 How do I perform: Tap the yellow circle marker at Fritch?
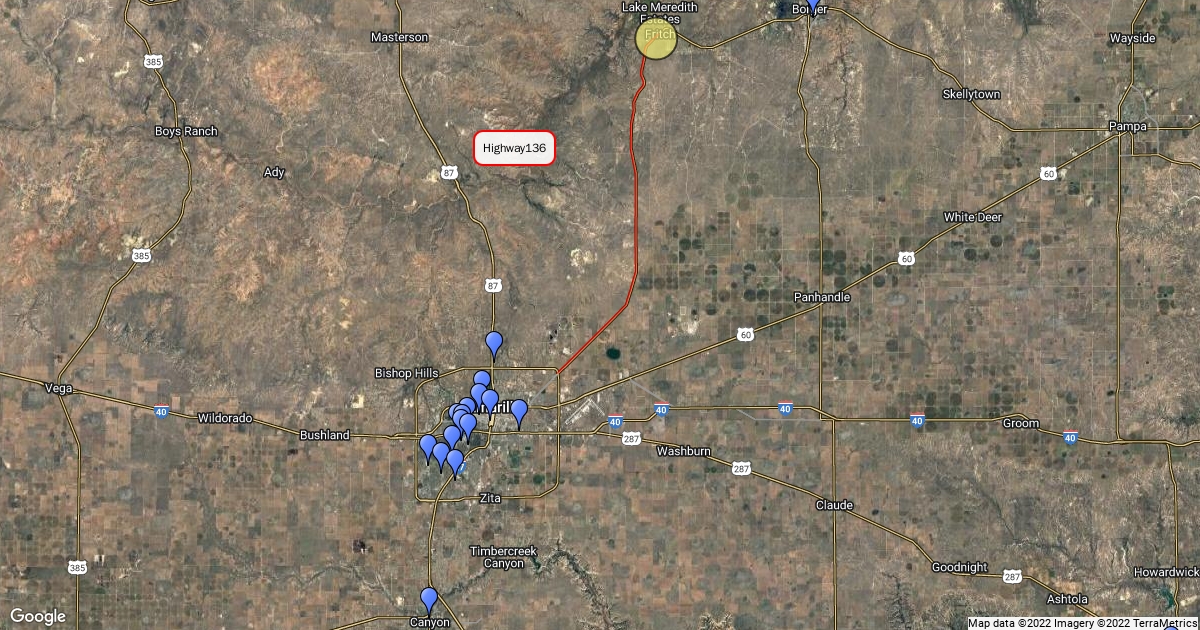(656, 39)
